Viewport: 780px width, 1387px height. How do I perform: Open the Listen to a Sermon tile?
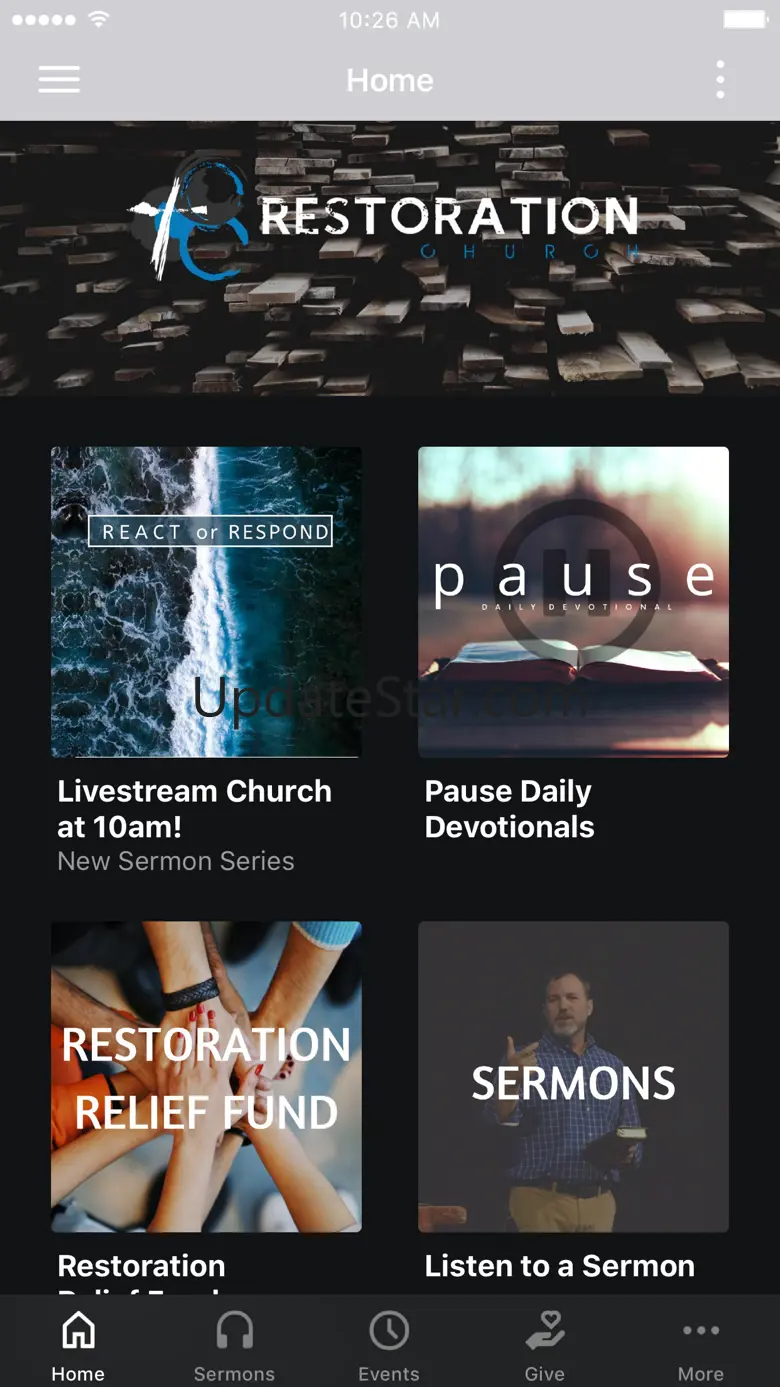[573, 1076]
